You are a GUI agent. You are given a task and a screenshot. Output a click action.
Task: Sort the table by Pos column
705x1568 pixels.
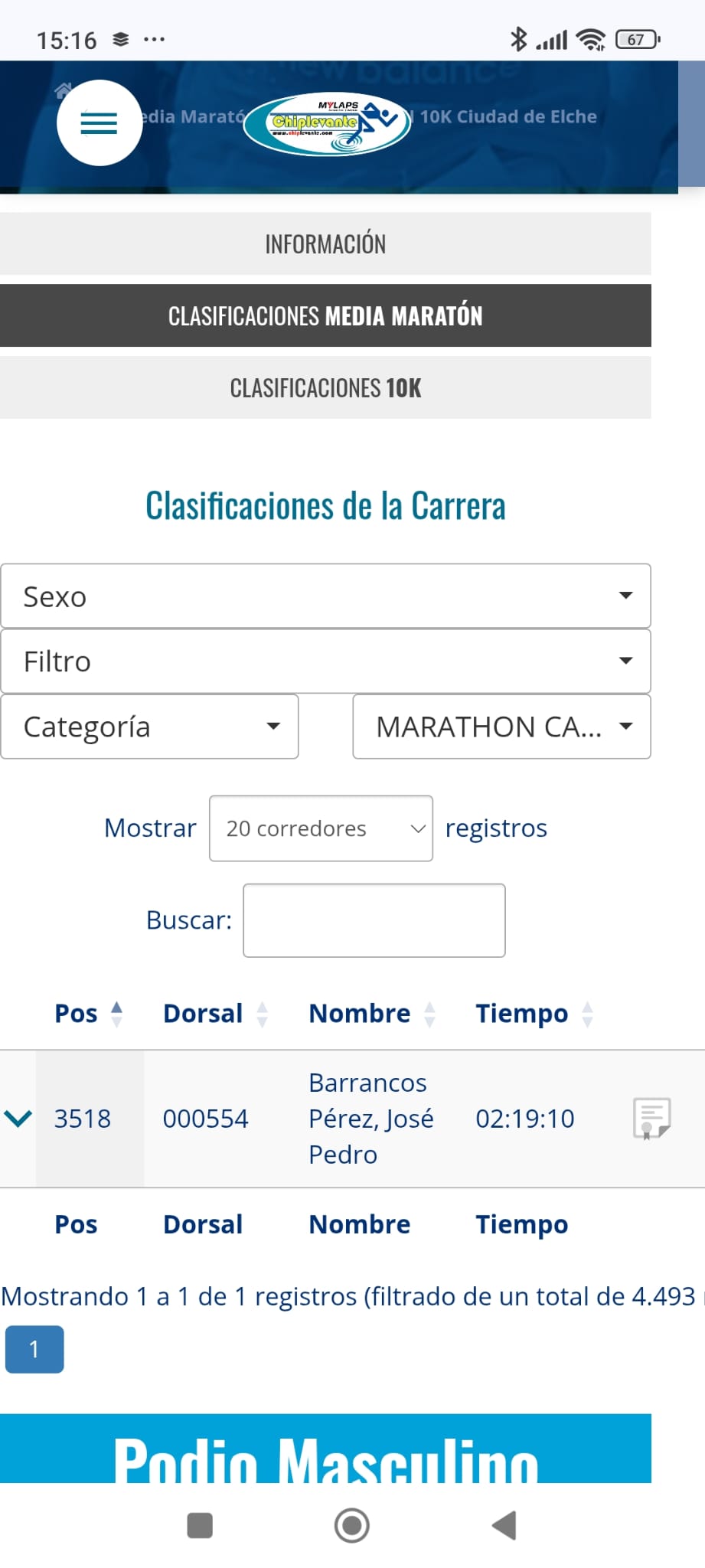(x=86, y=1014)
